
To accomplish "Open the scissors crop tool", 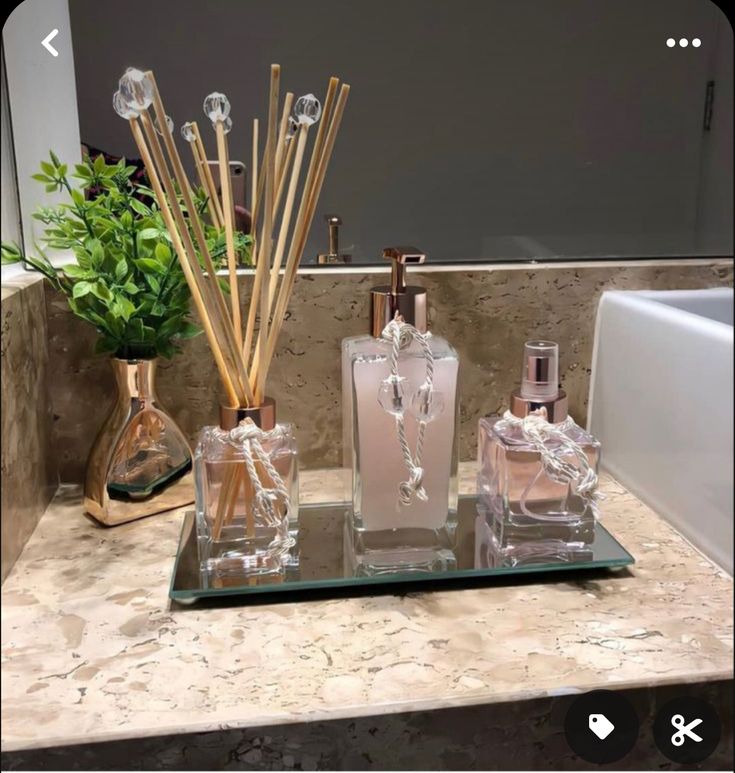I will (687, 730).
